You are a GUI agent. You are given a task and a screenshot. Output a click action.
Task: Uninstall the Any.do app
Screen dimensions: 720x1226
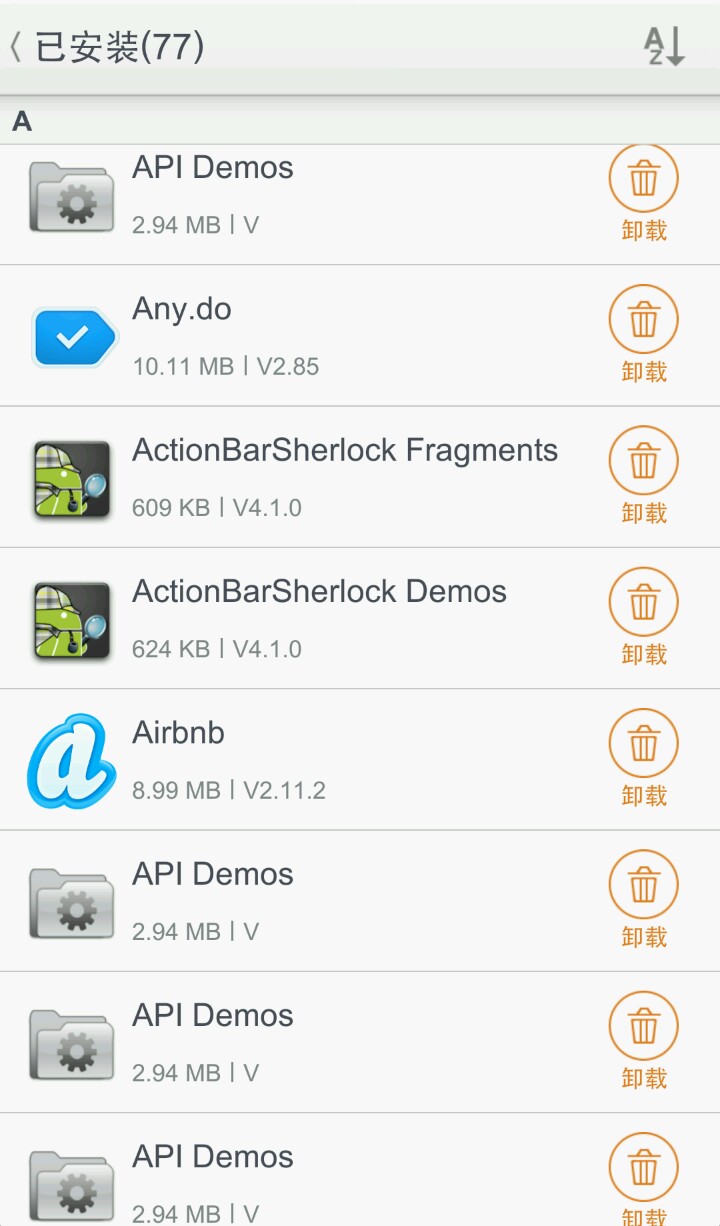pos(643,335)
